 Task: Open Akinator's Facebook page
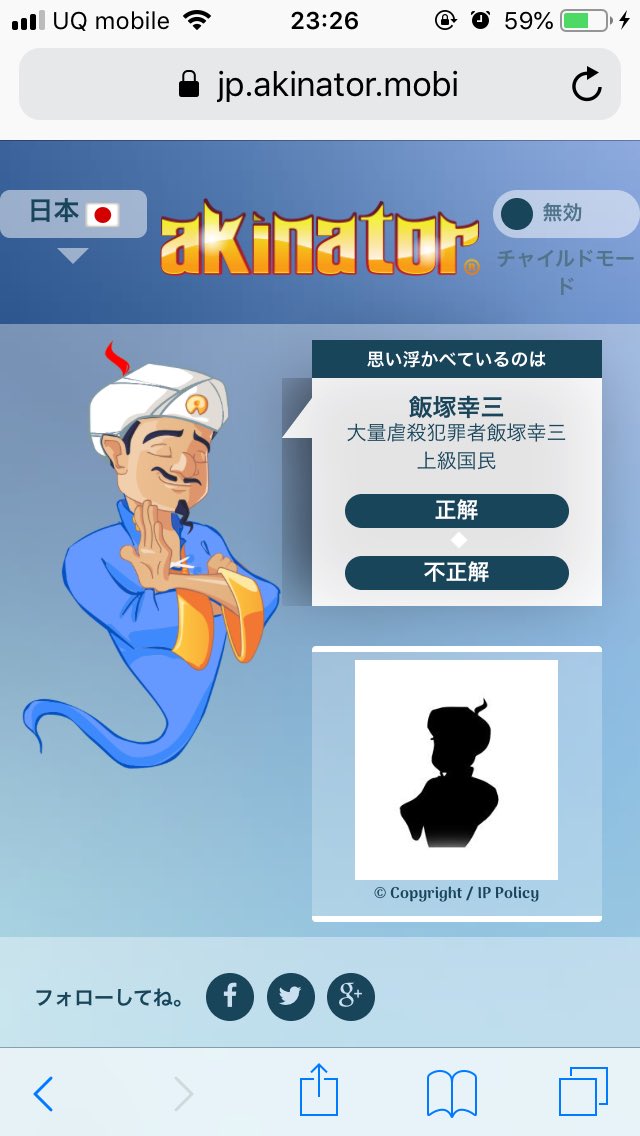click(230, 996)
